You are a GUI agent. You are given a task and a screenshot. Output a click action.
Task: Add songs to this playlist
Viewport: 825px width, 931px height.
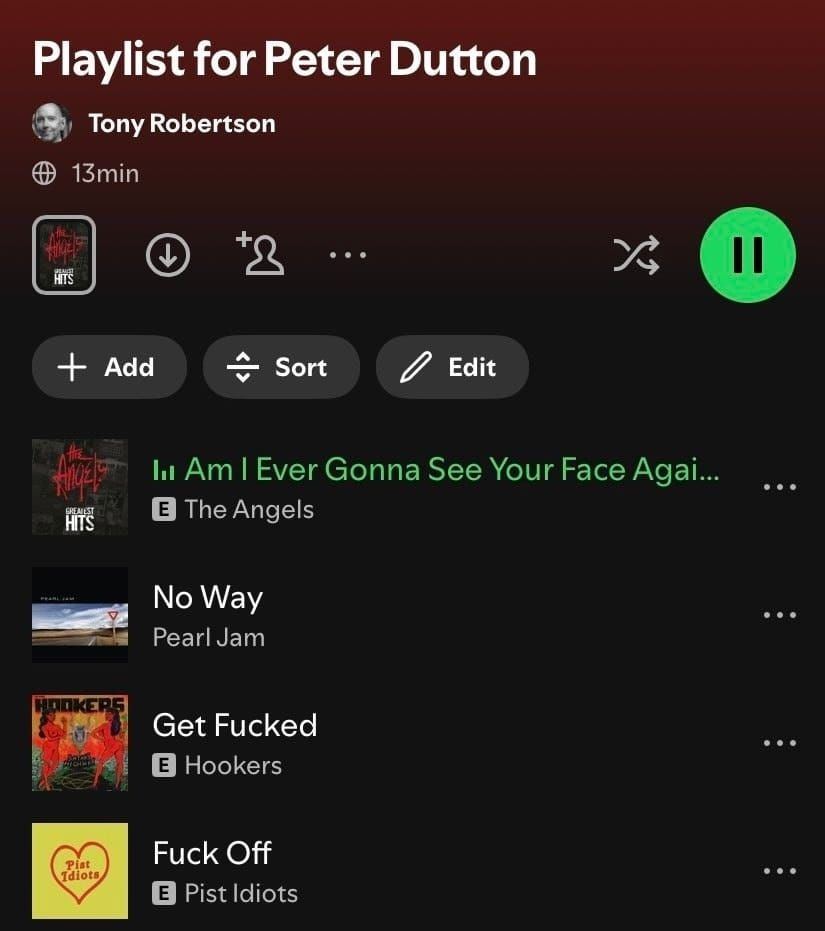(108, 367)
